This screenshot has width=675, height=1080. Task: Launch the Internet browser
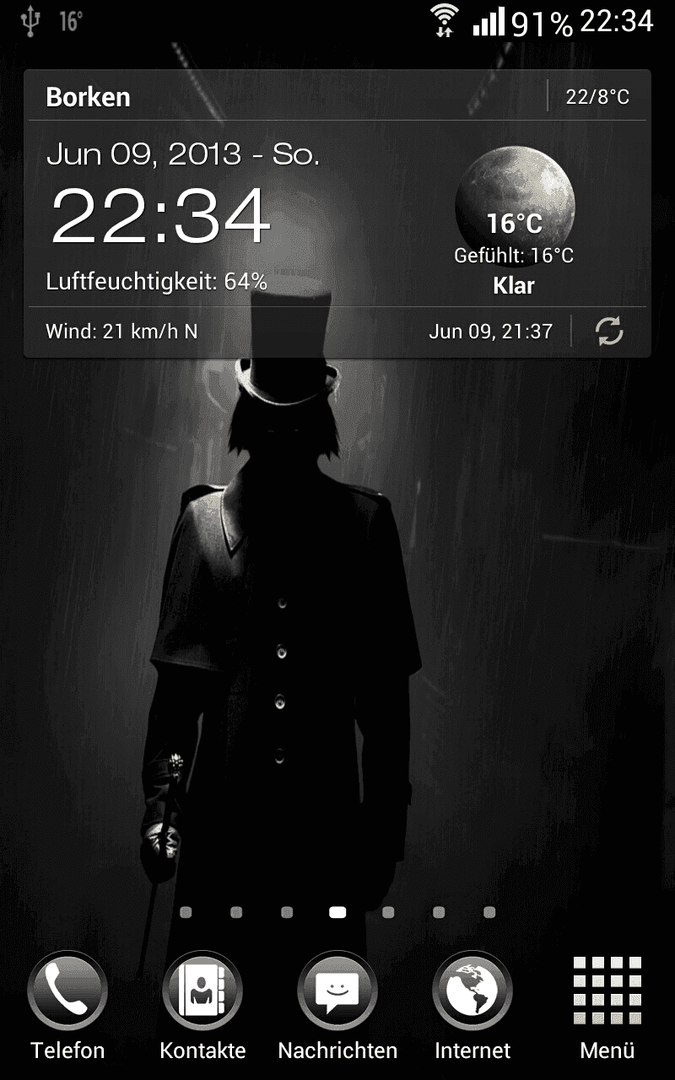[x=472, y=991]
